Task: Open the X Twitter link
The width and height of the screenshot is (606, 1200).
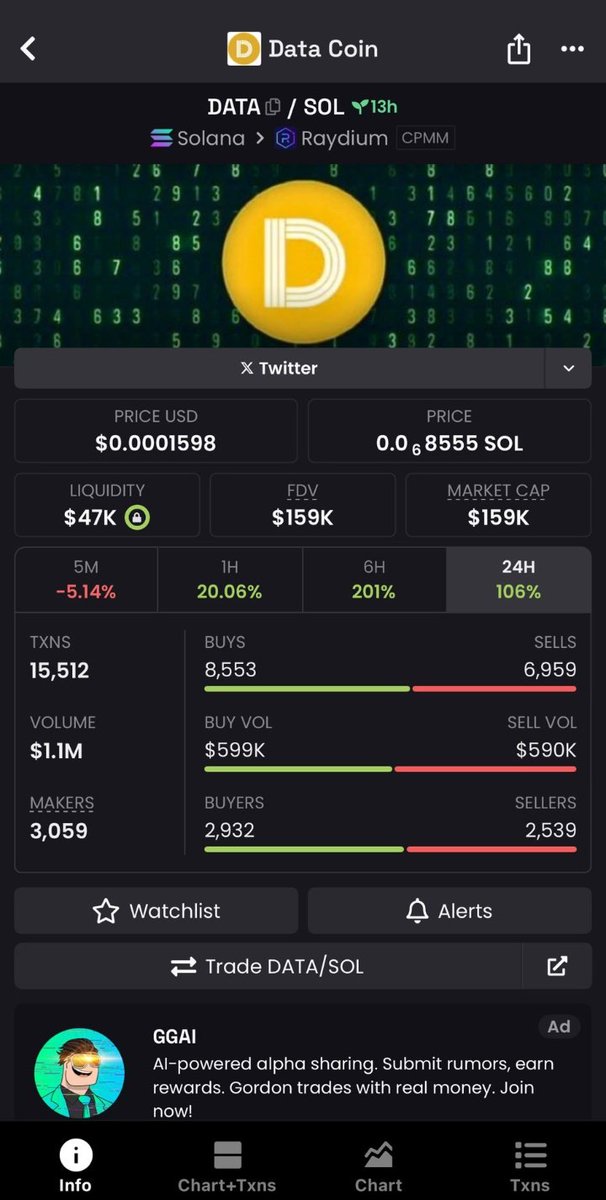Action: tap(279, 368)
